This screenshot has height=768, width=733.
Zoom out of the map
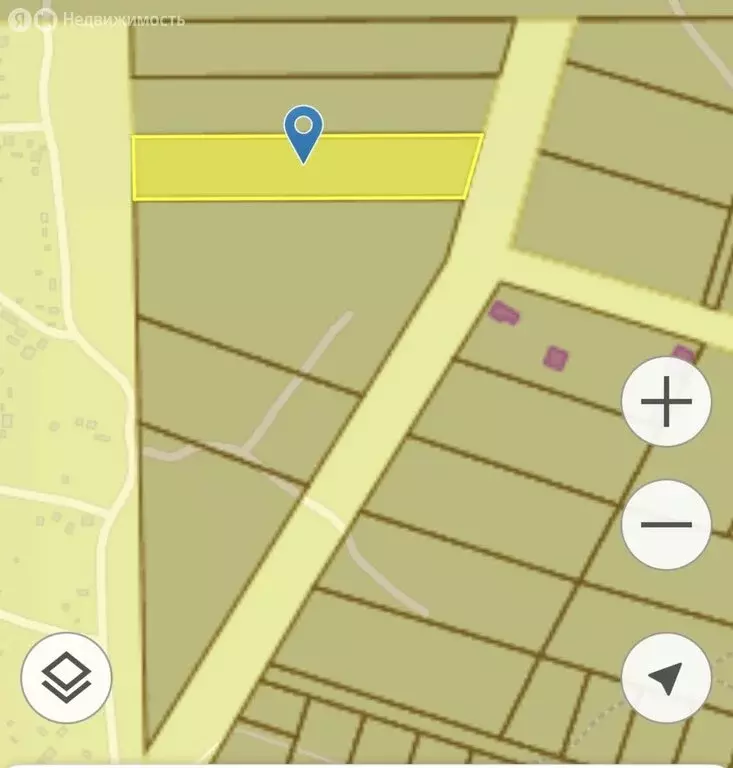[x=666, y=525]
